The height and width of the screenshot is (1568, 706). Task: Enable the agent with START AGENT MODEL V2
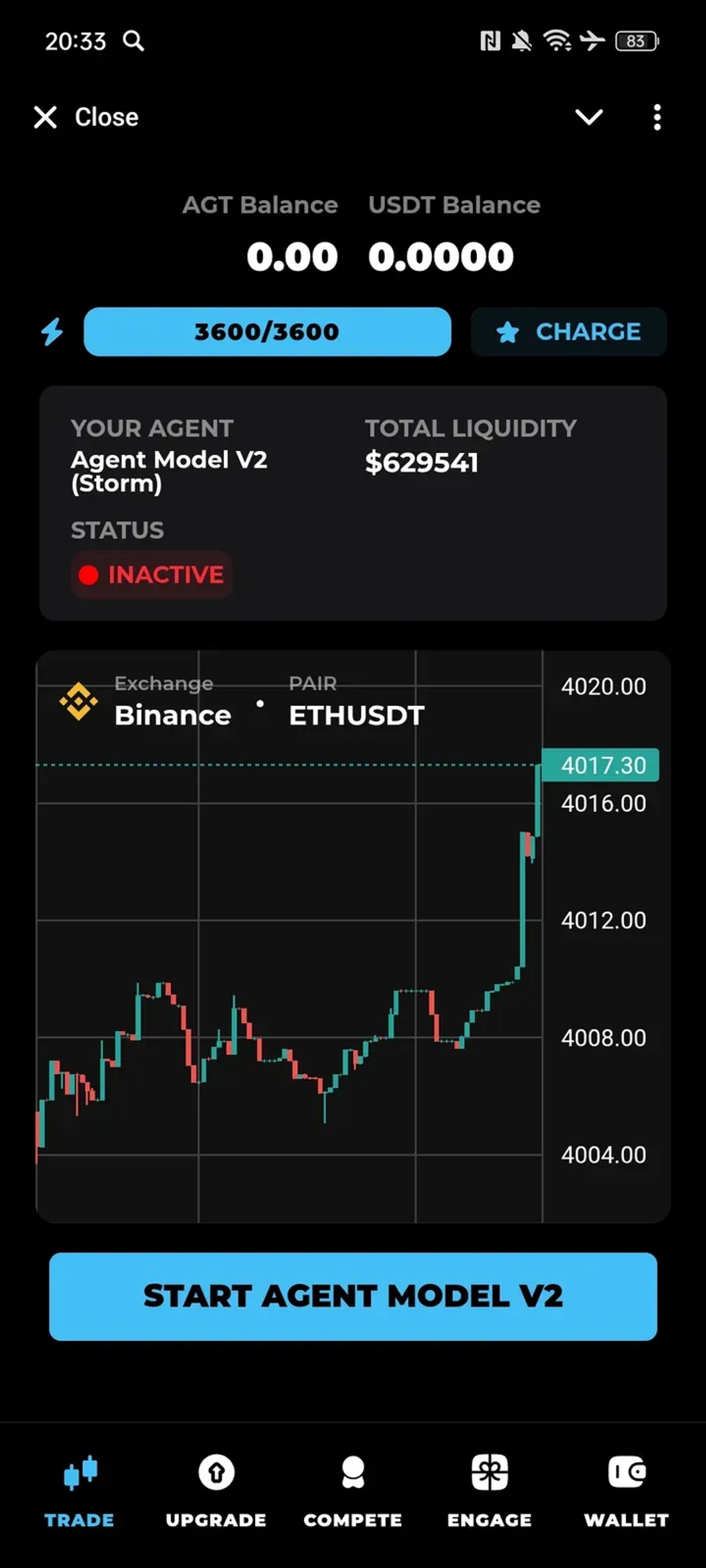[353, 1296]
